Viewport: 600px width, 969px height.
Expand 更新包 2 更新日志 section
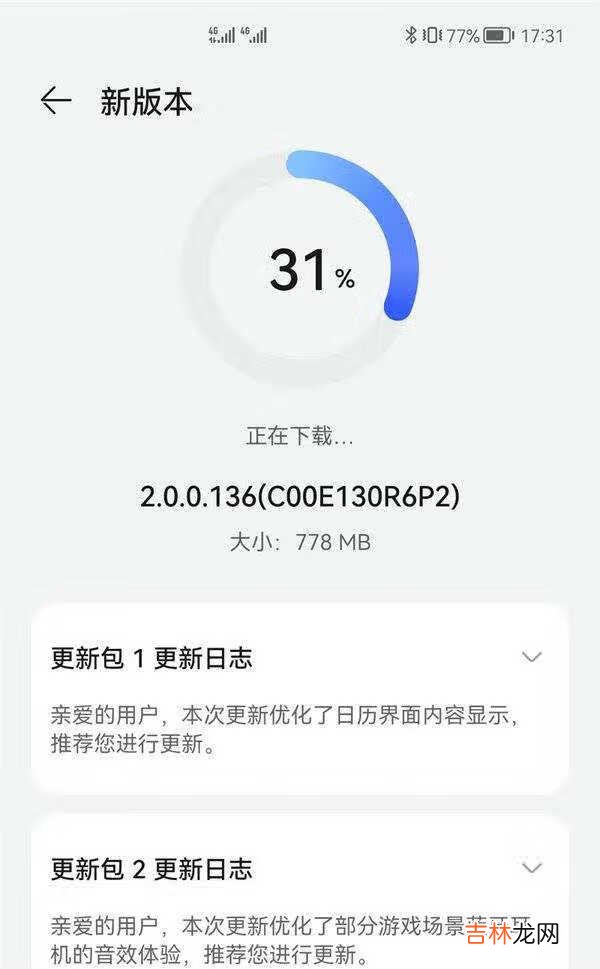tap(532, 867)
